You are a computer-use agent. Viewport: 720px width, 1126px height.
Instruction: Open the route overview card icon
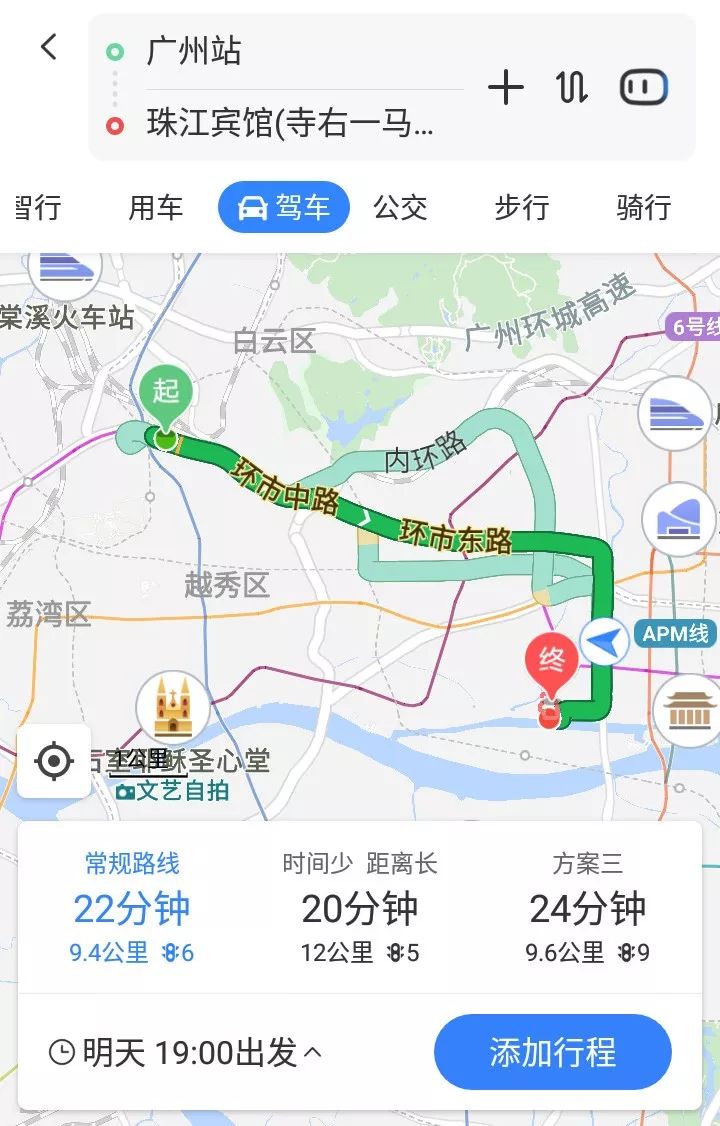point(641,86)
